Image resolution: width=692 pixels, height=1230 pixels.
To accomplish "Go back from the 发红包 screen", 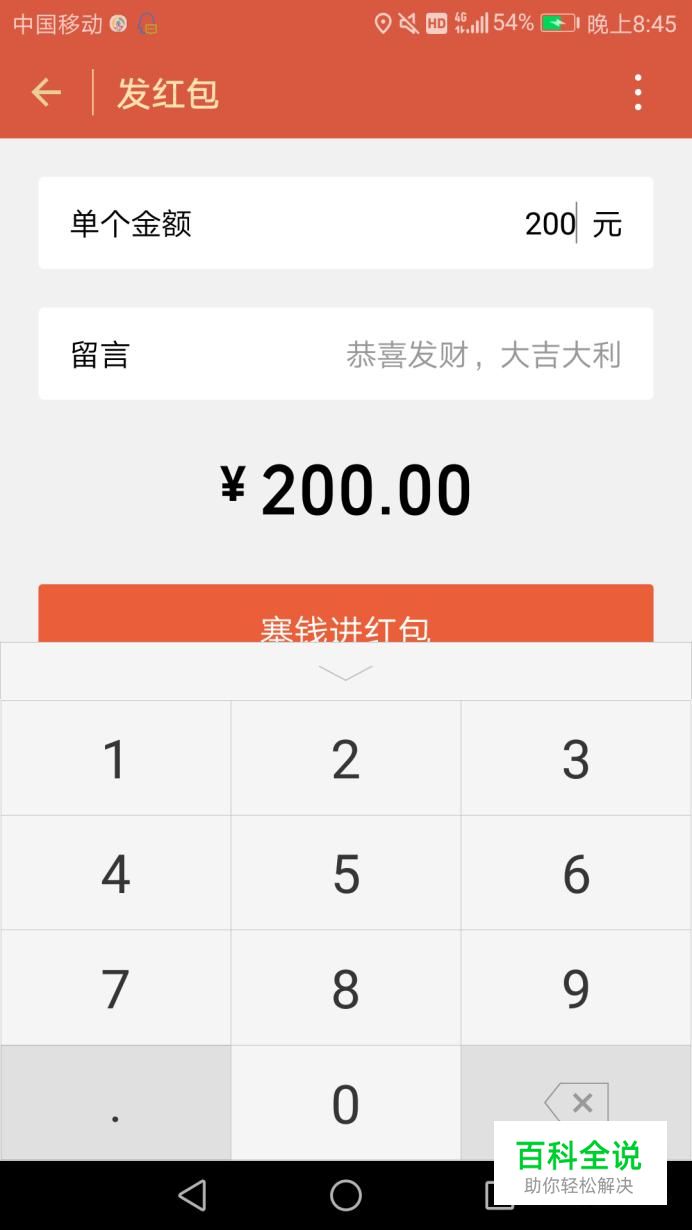I will [x=46, y=93].
